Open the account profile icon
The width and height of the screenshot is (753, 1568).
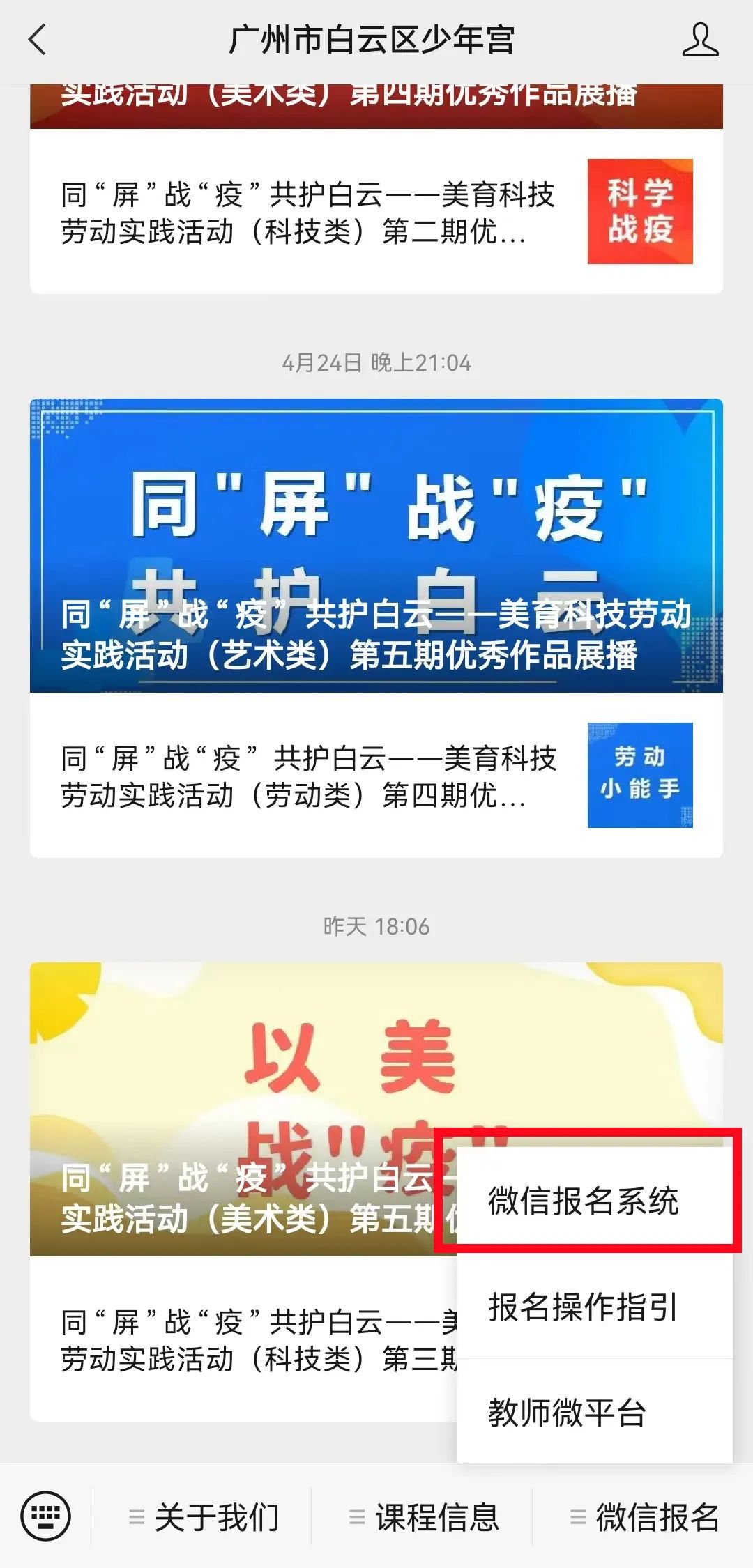699,40
